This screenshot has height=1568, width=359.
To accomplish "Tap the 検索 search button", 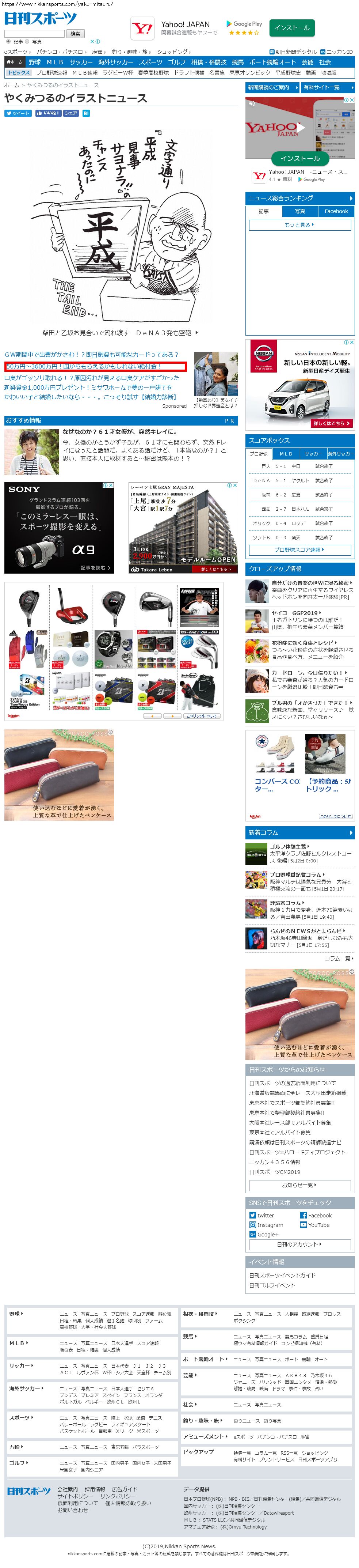I will (75, 34).
